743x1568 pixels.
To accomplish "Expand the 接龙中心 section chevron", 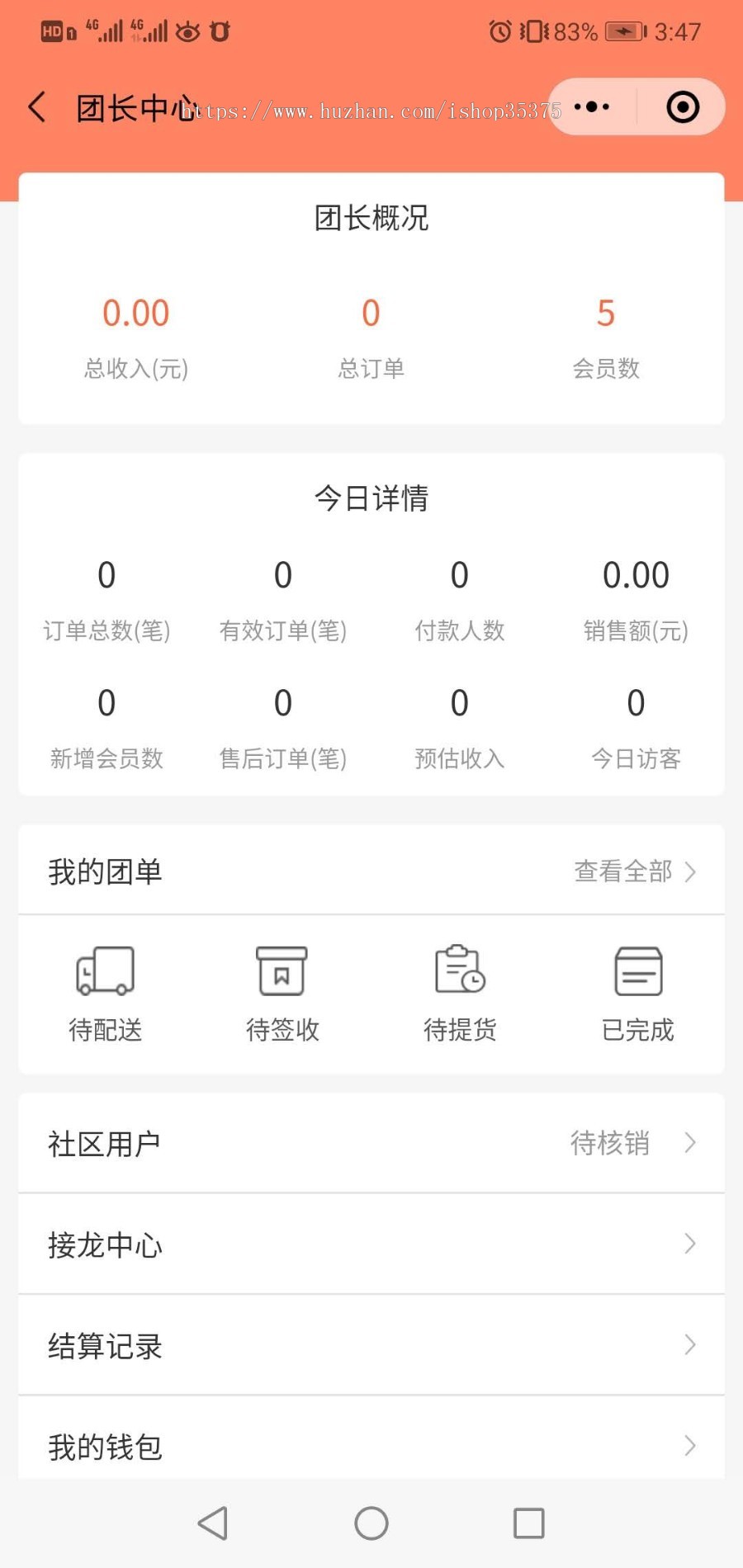I will 690,1244.
